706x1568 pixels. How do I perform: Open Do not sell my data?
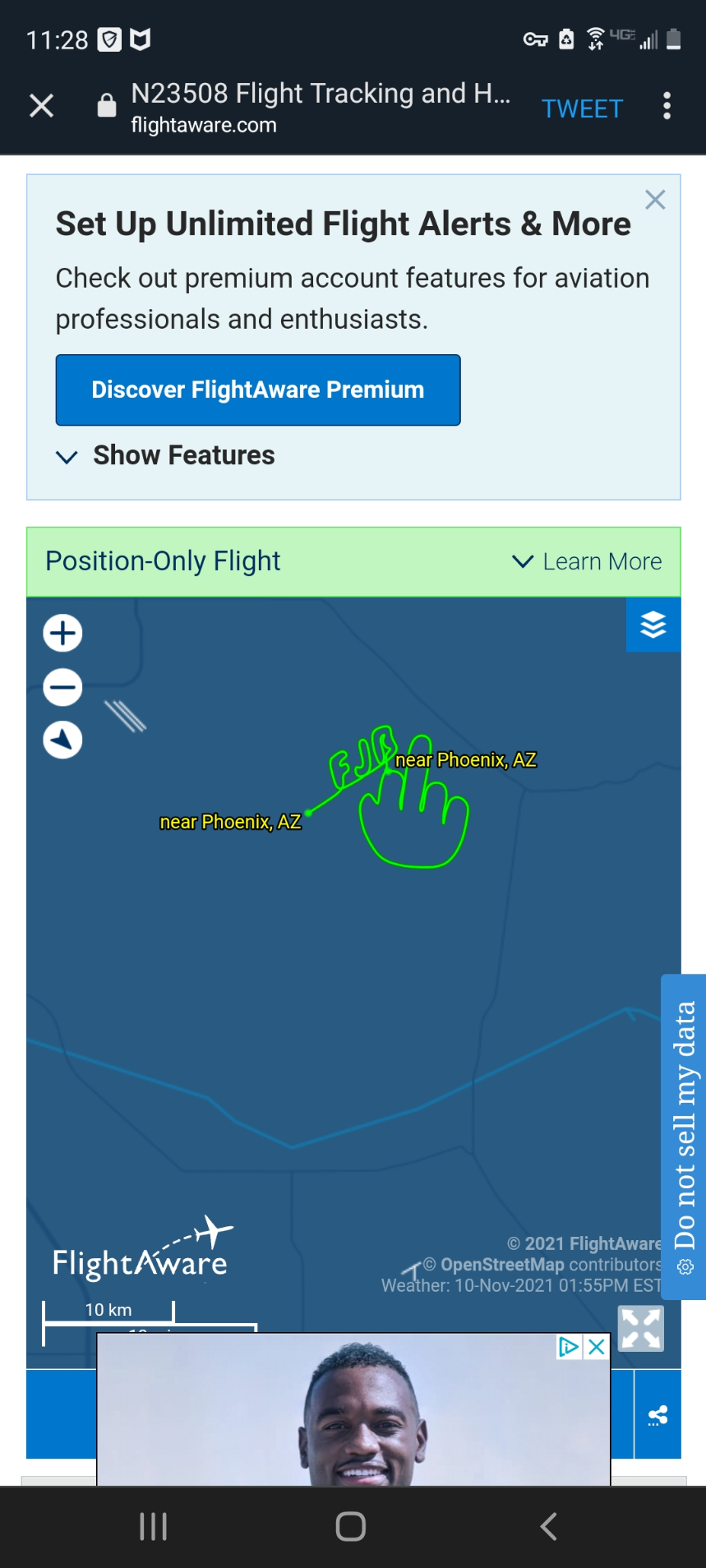[684, 1137]
